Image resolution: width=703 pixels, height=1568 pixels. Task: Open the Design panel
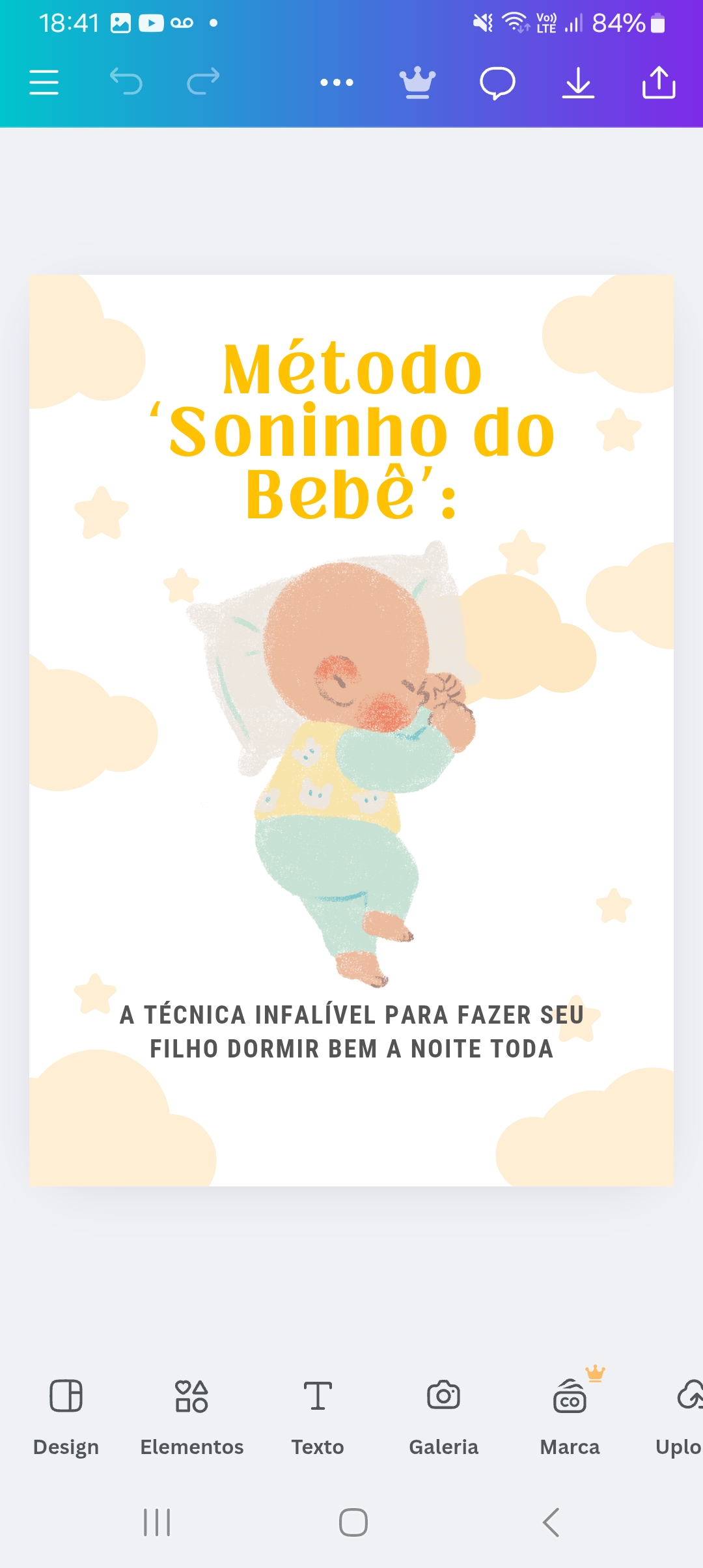(x=65, y=1420)
